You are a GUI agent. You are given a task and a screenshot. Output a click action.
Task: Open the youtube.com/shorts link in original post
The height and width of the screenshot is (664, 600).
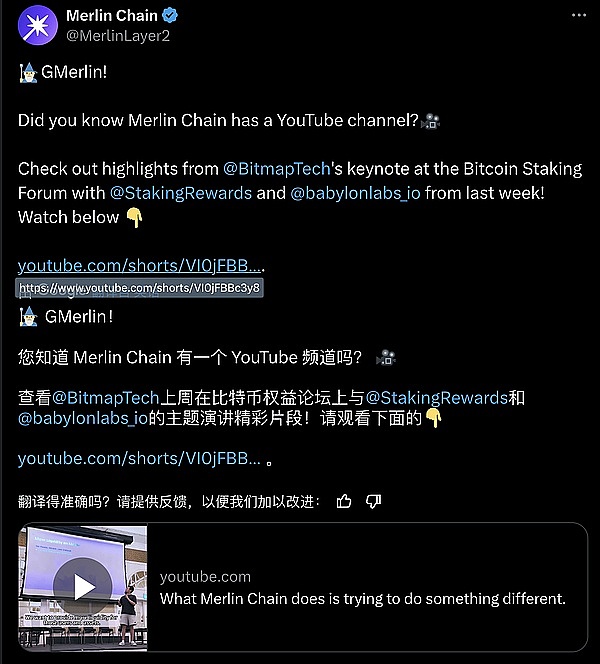(140, 266)
